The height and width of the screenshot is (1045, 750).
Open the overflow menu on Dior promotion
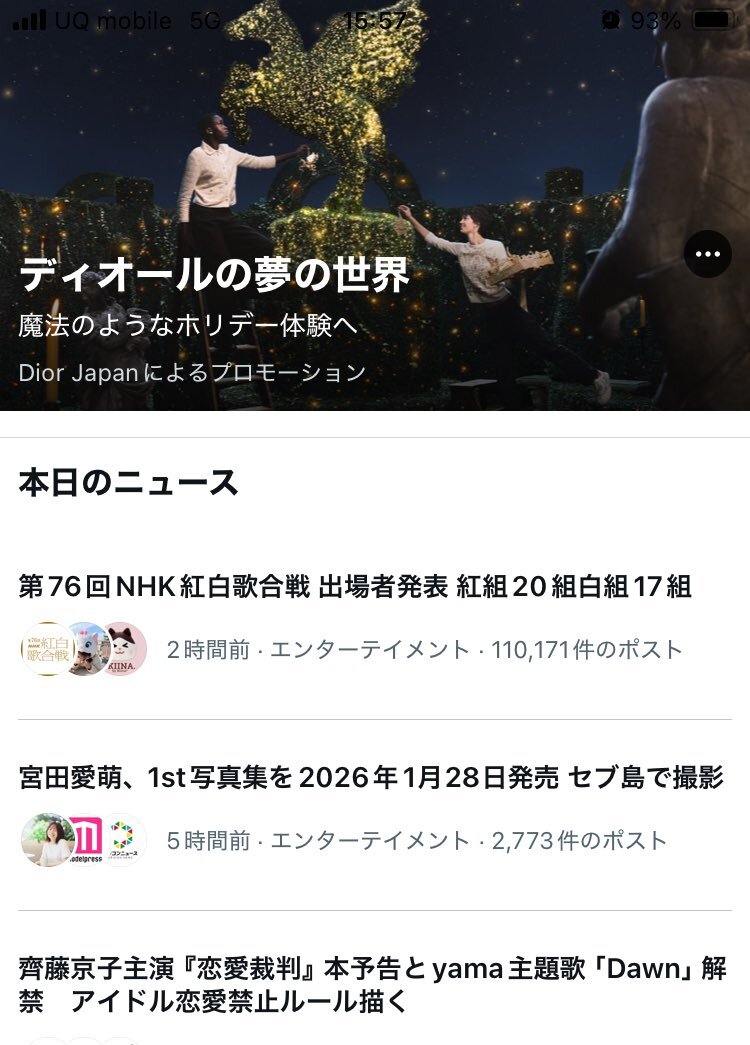[707, 254]
